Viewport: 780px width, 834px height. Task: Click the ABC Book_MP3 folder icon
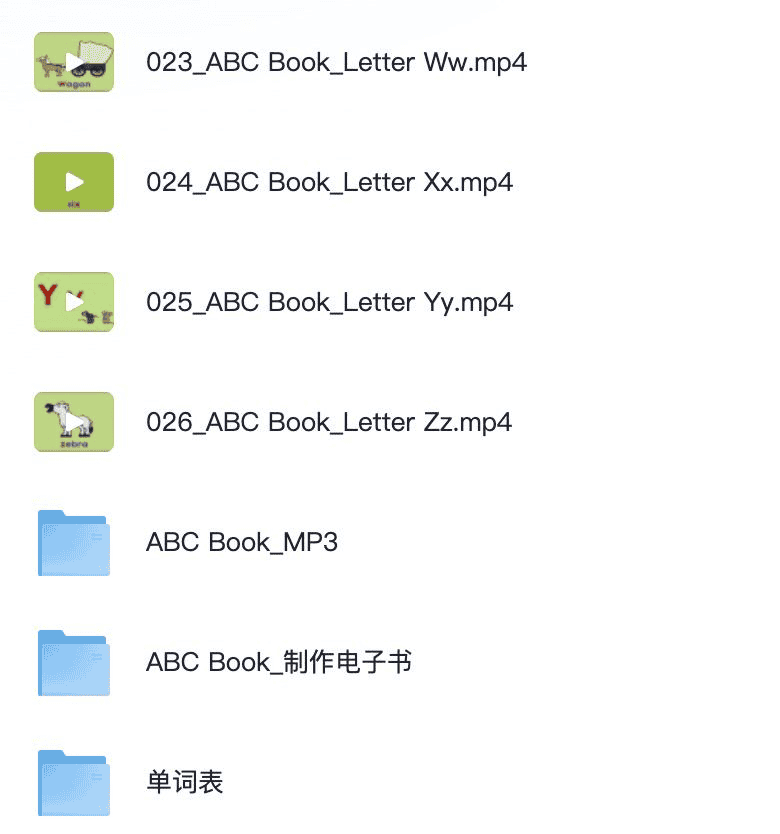pos(73,542)
